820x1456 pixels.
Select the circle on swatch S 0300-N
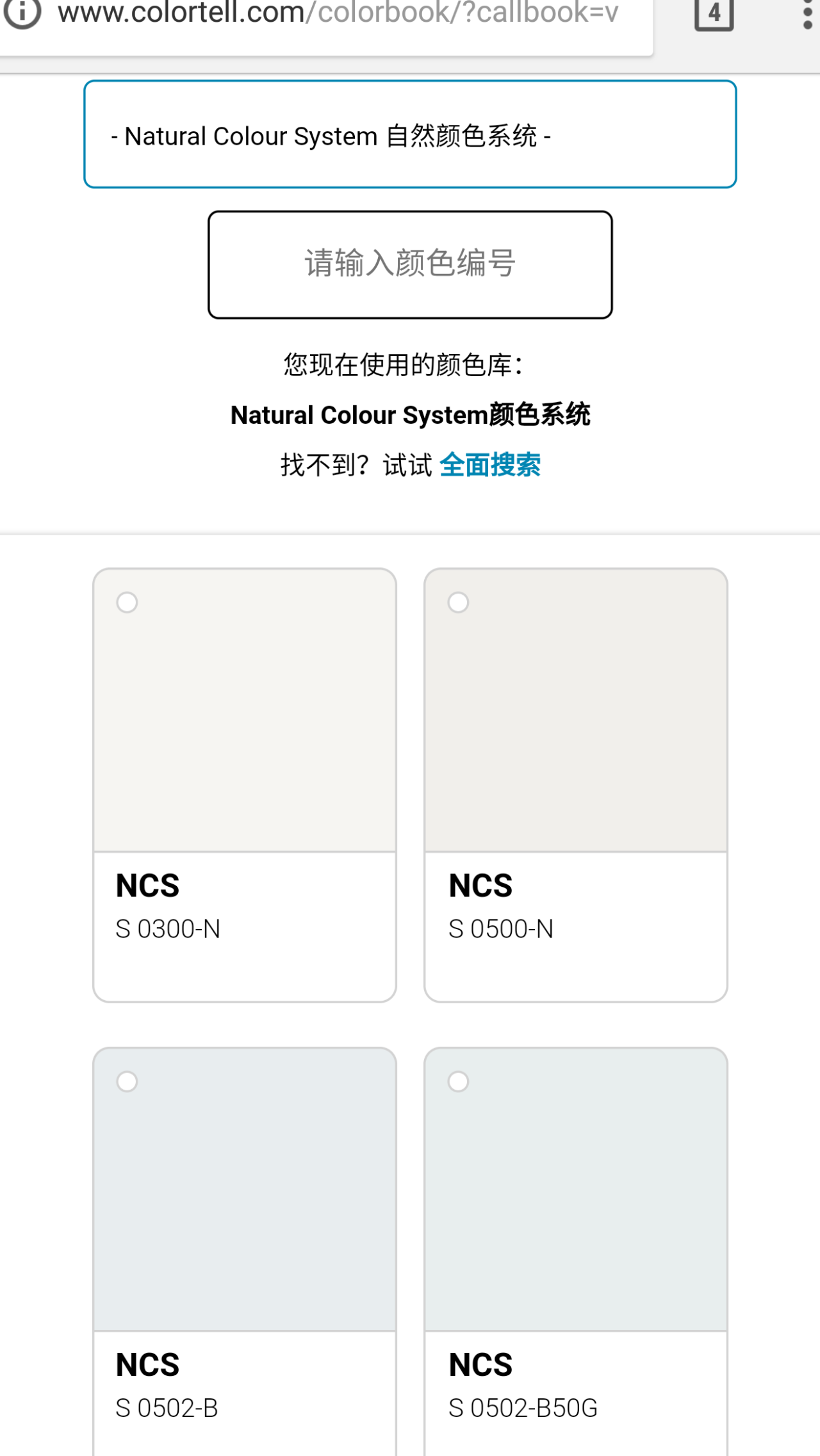[x=127, y=603]
